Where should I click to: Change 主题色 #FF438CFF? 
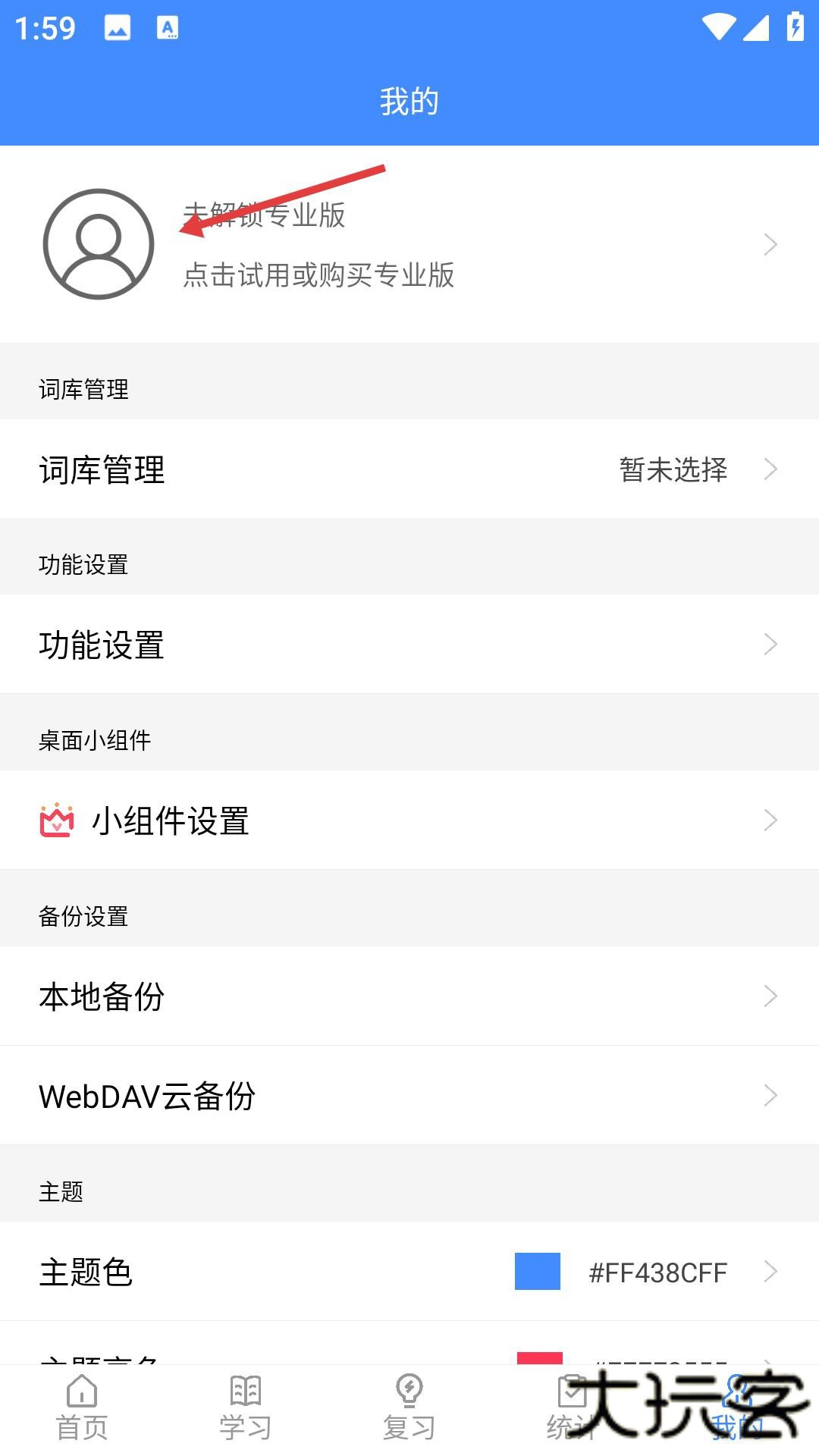pos(409,1272)
